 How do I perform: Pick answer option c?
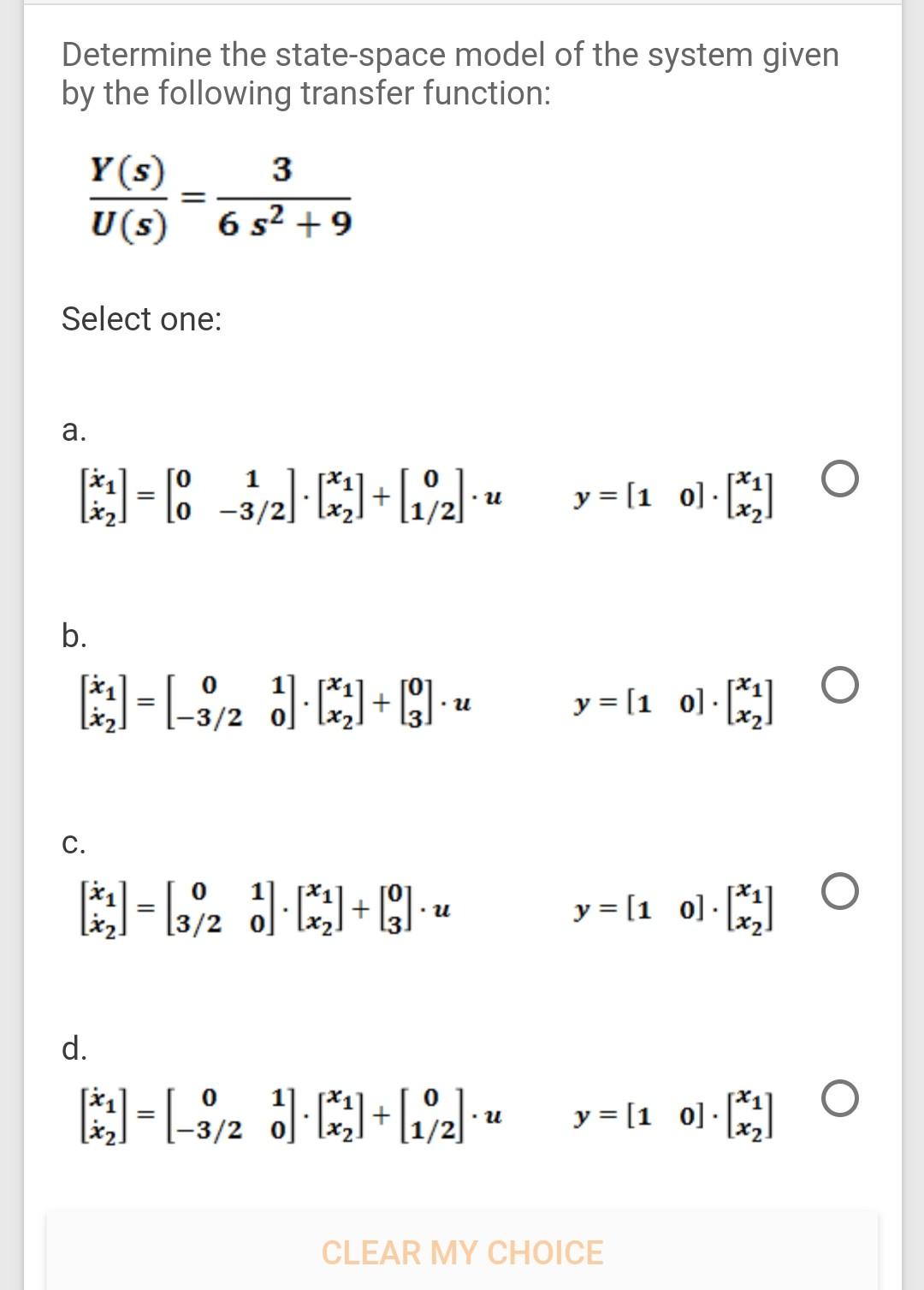(840, 891)
